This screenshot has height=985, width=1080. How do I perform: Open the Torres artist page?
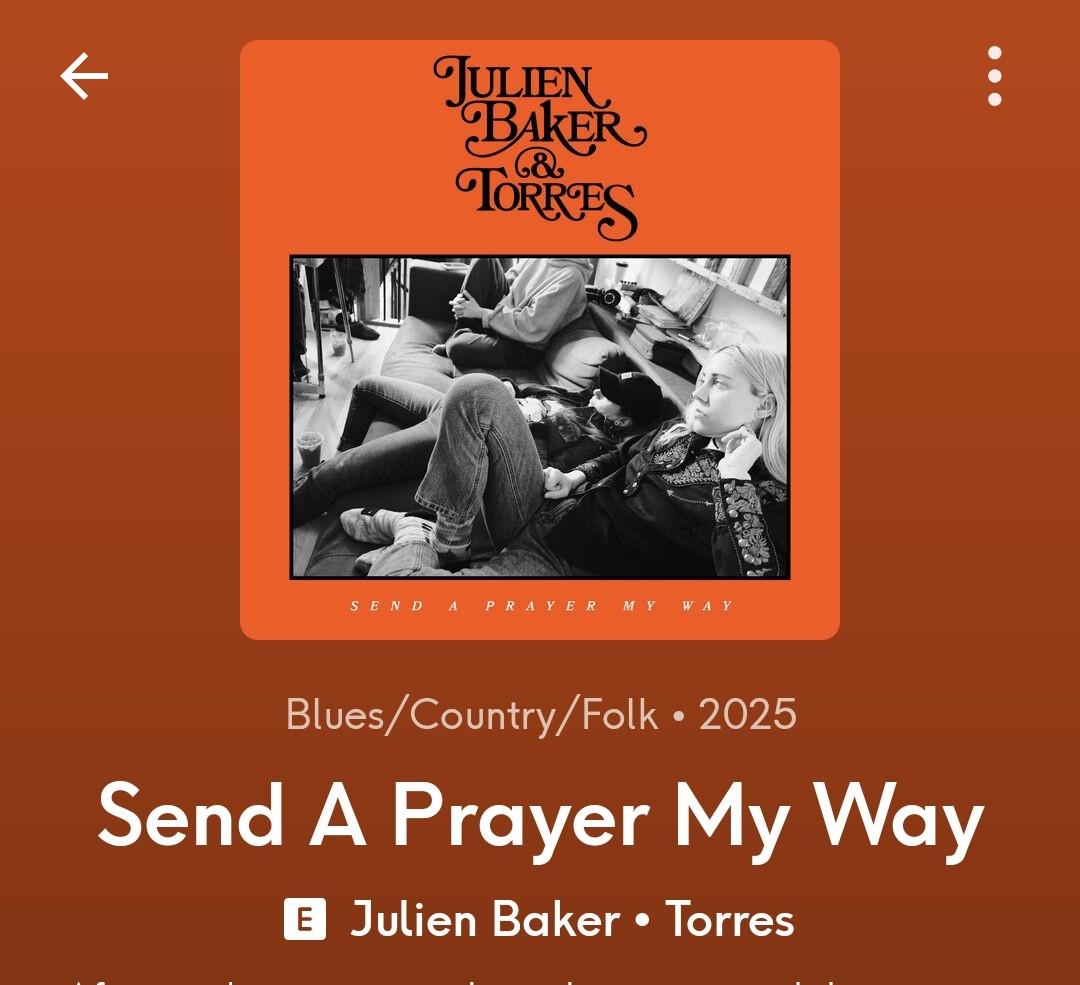729,919
